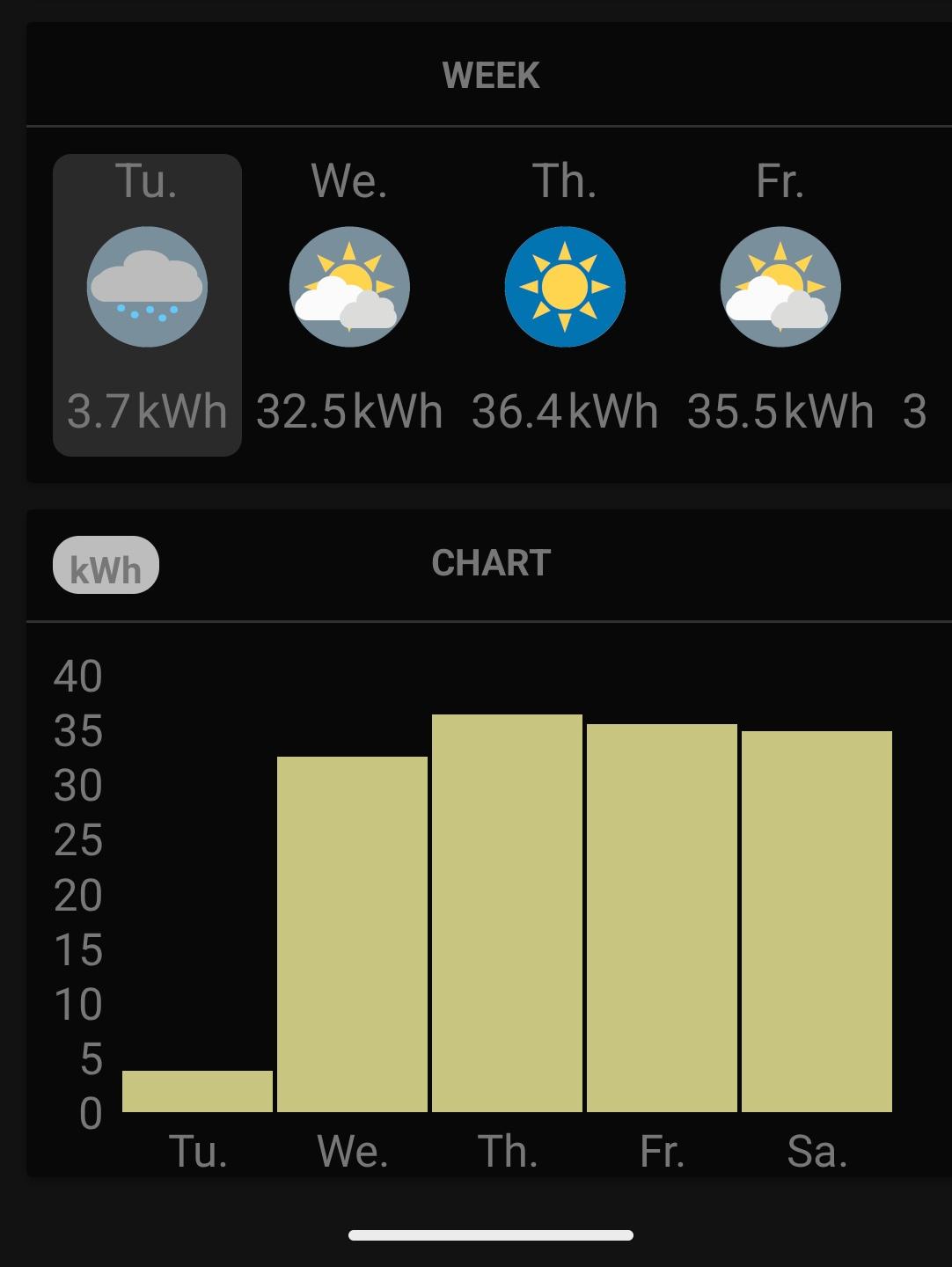Viewport: 952px width, 1267px height.
Task: Select Wednesday's 32.5 kWh forecast
Action: [349, 304]
